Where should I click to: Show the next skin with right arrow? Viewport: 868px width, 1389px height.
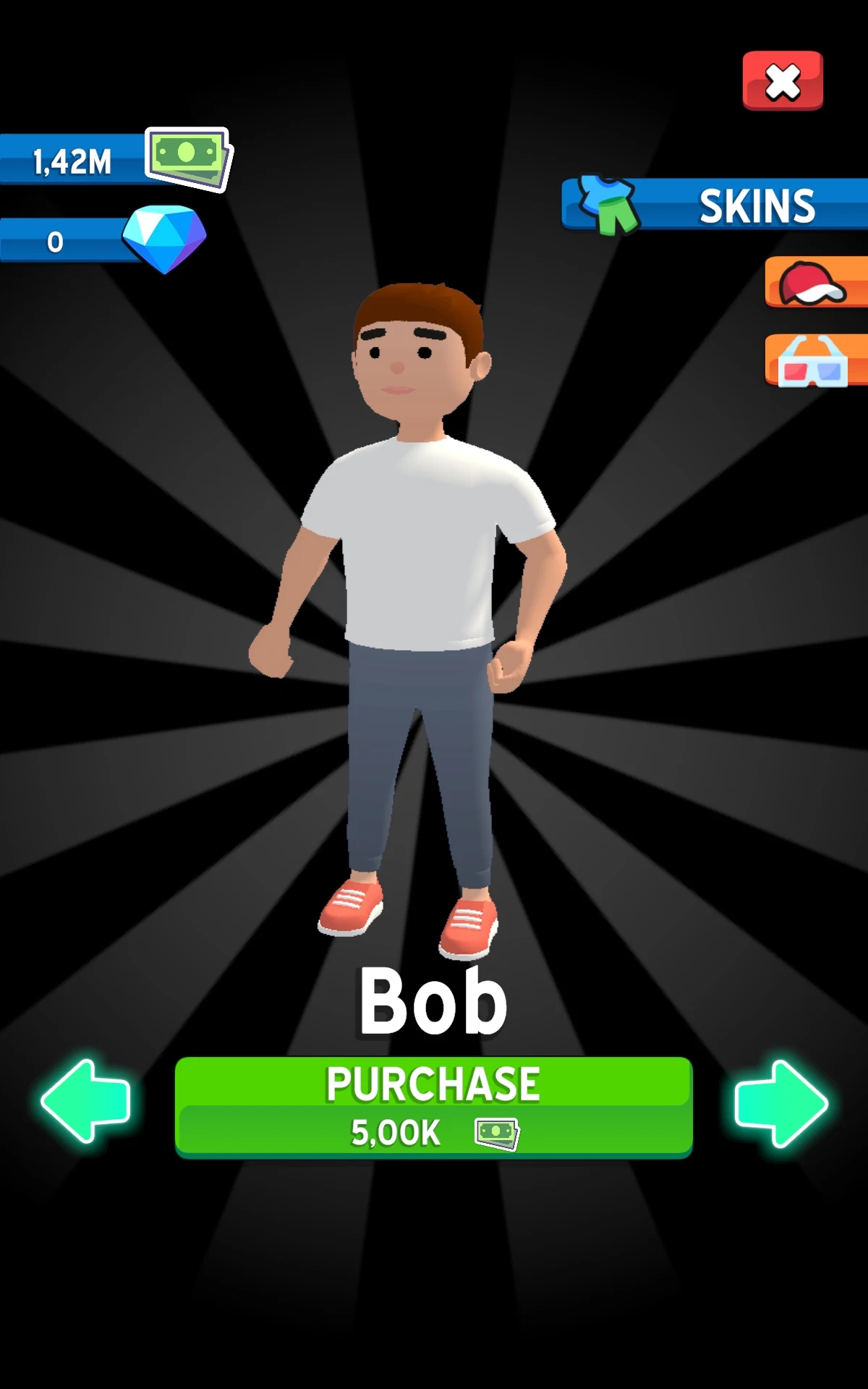tap(781, 1103)
